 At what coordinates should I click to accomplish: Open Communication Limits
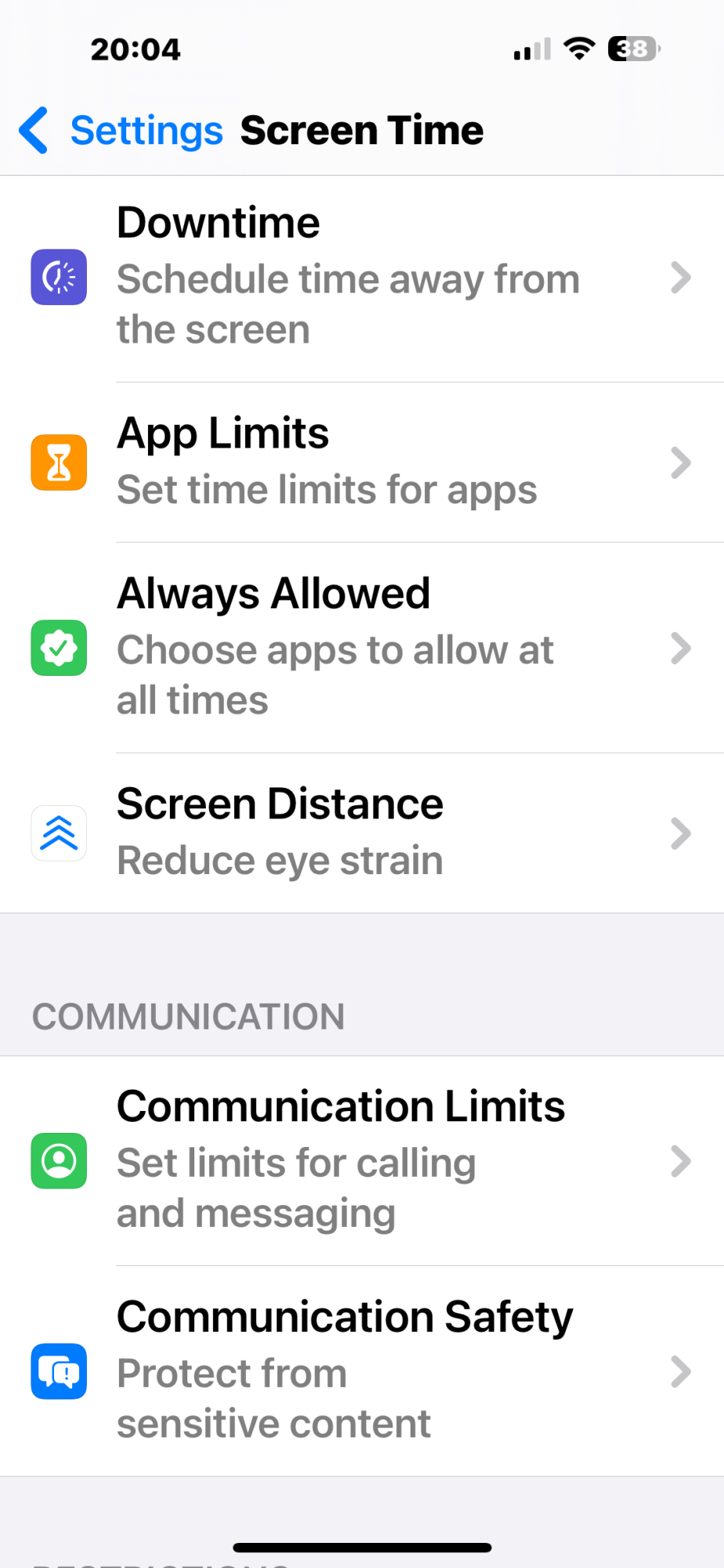(x=360, y=1160)
